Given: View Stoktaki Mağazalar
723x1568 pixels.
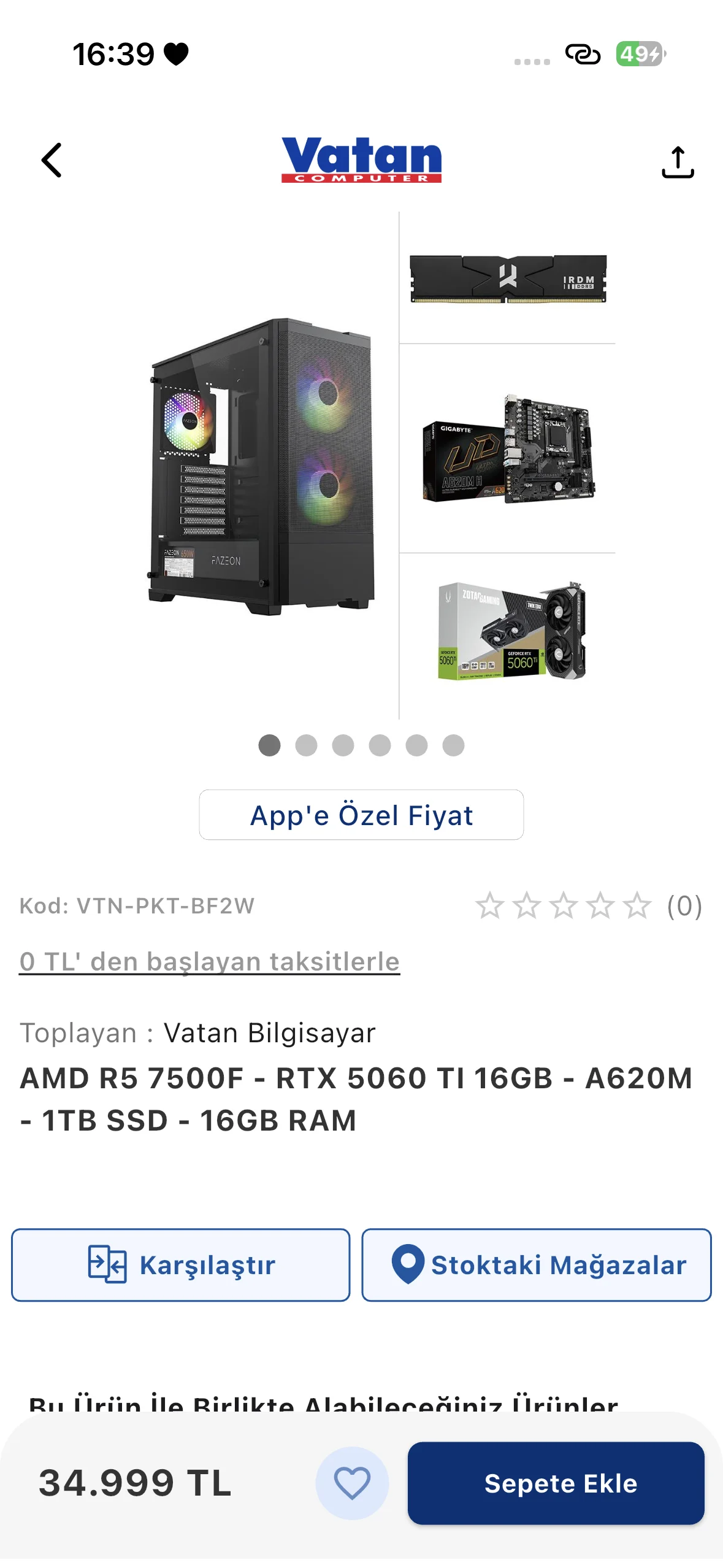Looking at the screenshot, I should [537, 1264].
